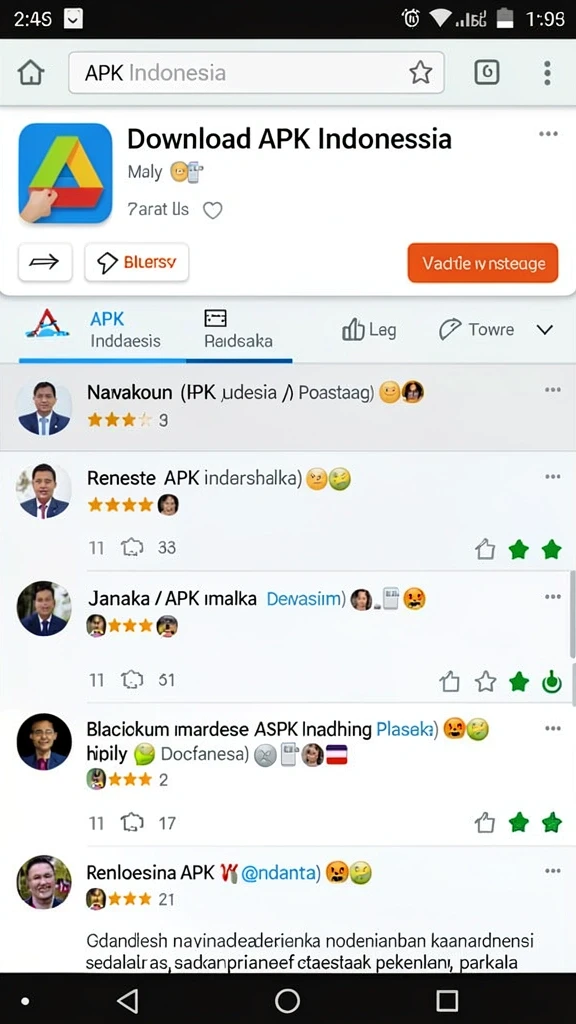The height and width of the screenshot is (1024, 576).
Task: Tap the double-arrow button under the app icon
Action: (x=45, y=263)
